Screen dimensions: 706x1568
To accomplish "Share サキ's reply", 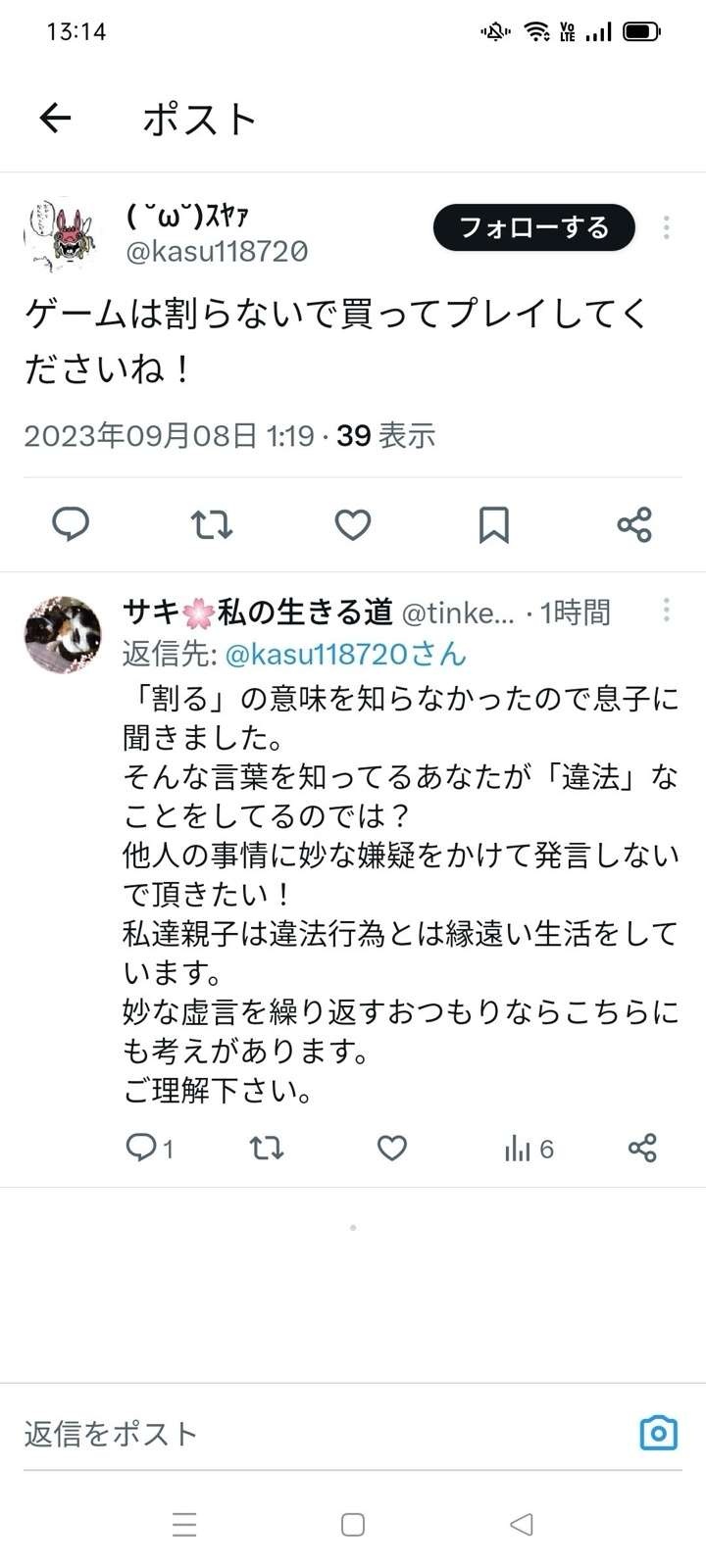I will tap(642, 1148).
